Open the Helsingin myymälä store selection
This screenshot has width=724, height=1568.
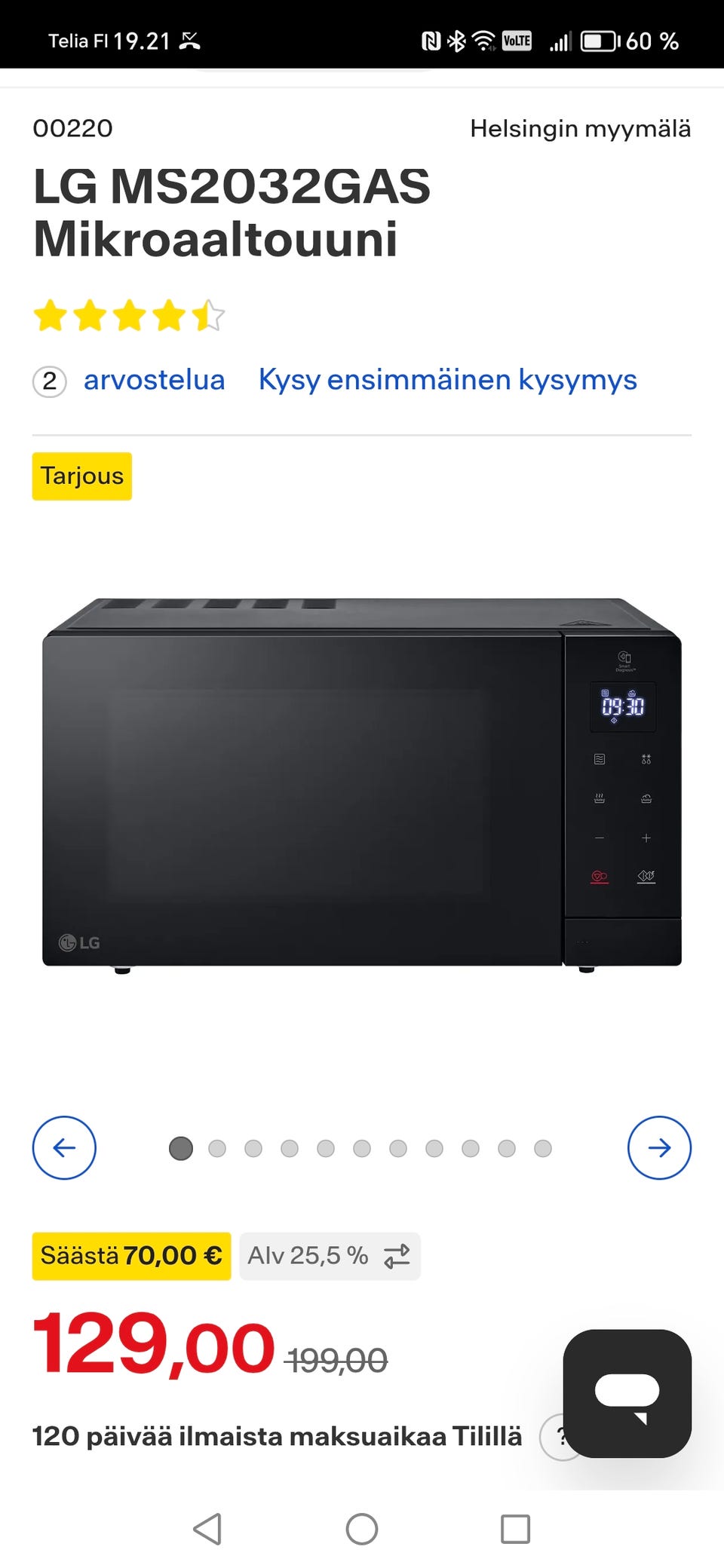pyautogui.click(x=580, y=129)
